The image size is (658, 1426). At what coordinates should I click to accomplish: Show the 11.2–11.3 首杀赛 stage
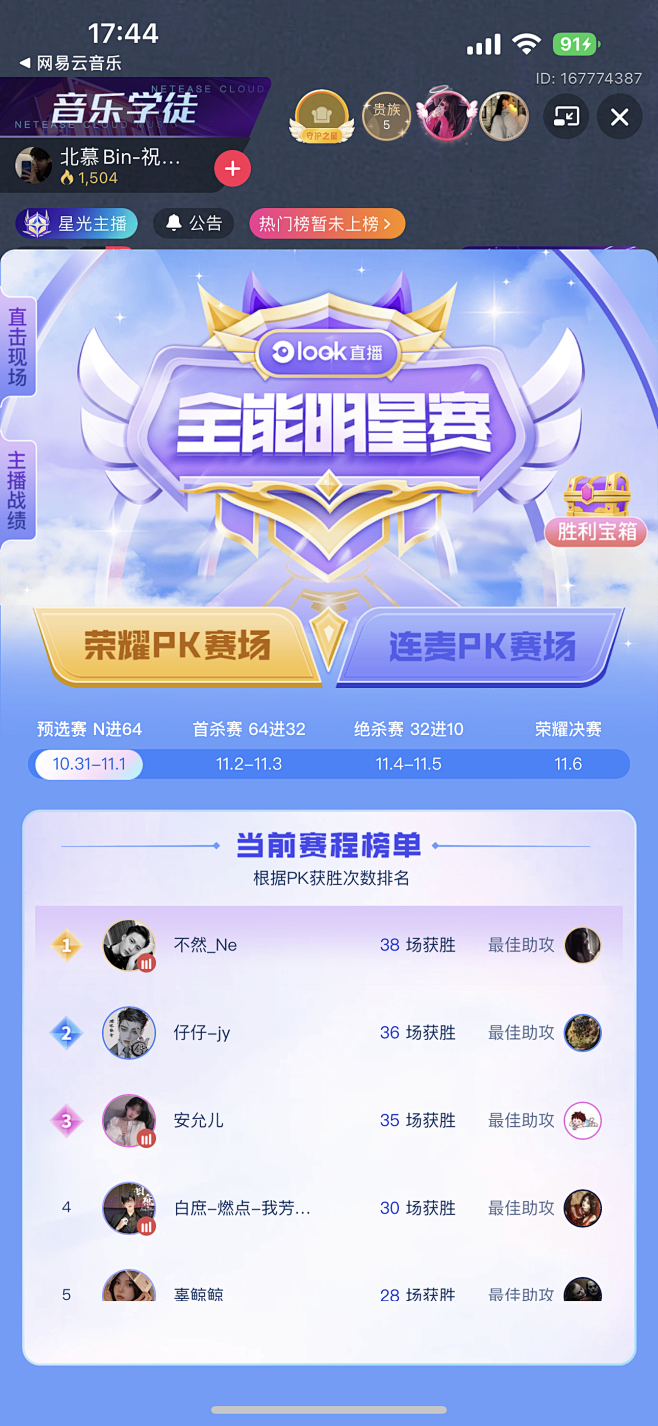pos(249,764)
